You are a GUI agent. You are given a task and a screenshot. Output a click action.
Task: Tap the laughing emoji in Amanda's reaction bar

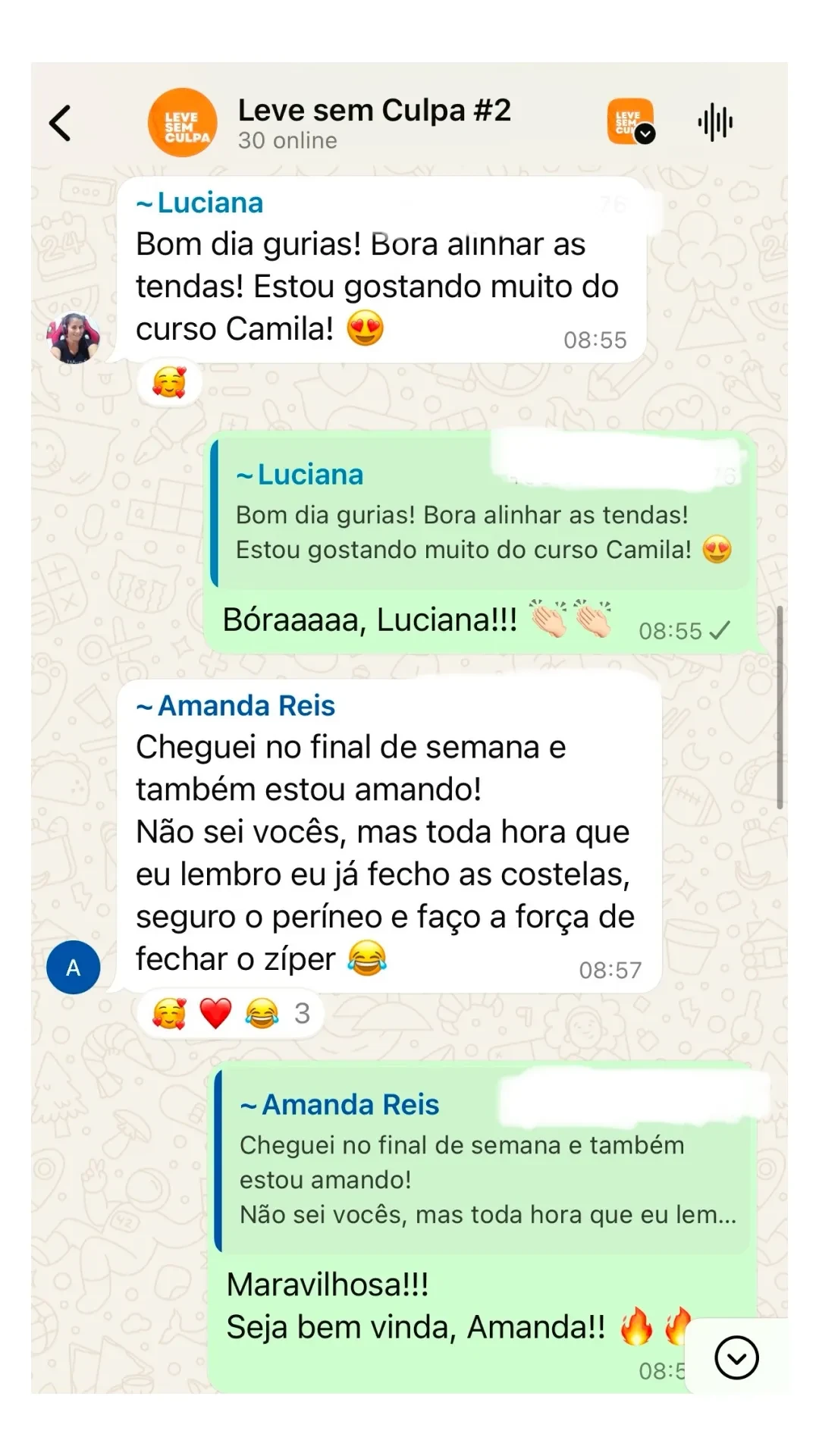[264, 1012]
